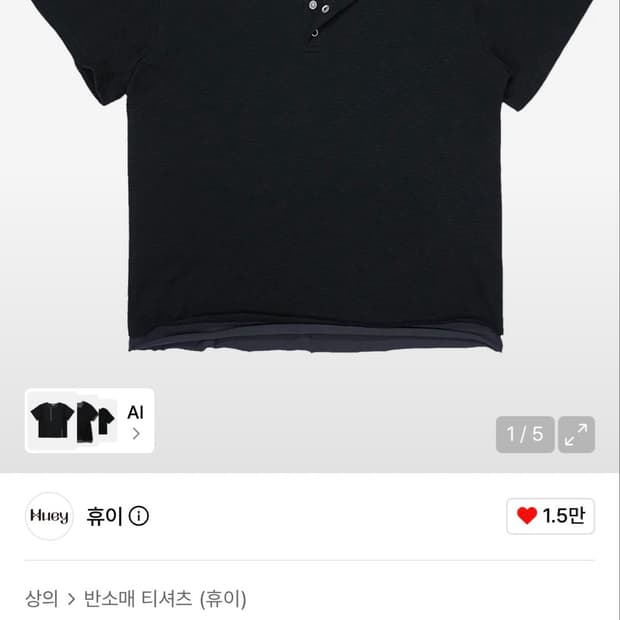Open 반소매 티셔츠 (휴이) category link
620x620 pixels.
(165, 599)
